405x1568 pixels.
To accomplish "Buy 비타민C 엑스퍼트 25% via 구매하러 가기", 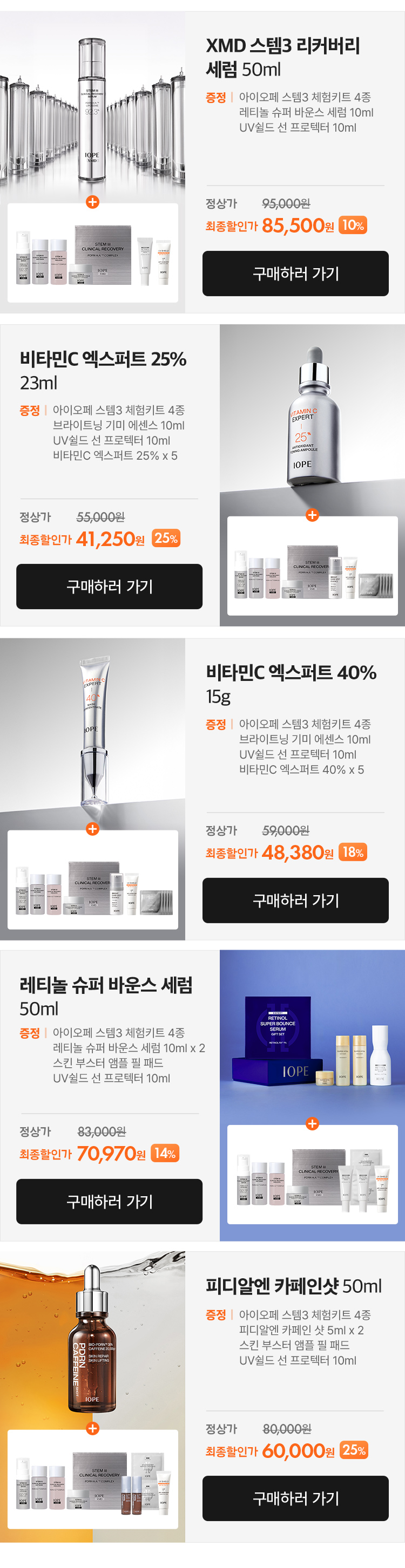I will [x=109, y=586].
